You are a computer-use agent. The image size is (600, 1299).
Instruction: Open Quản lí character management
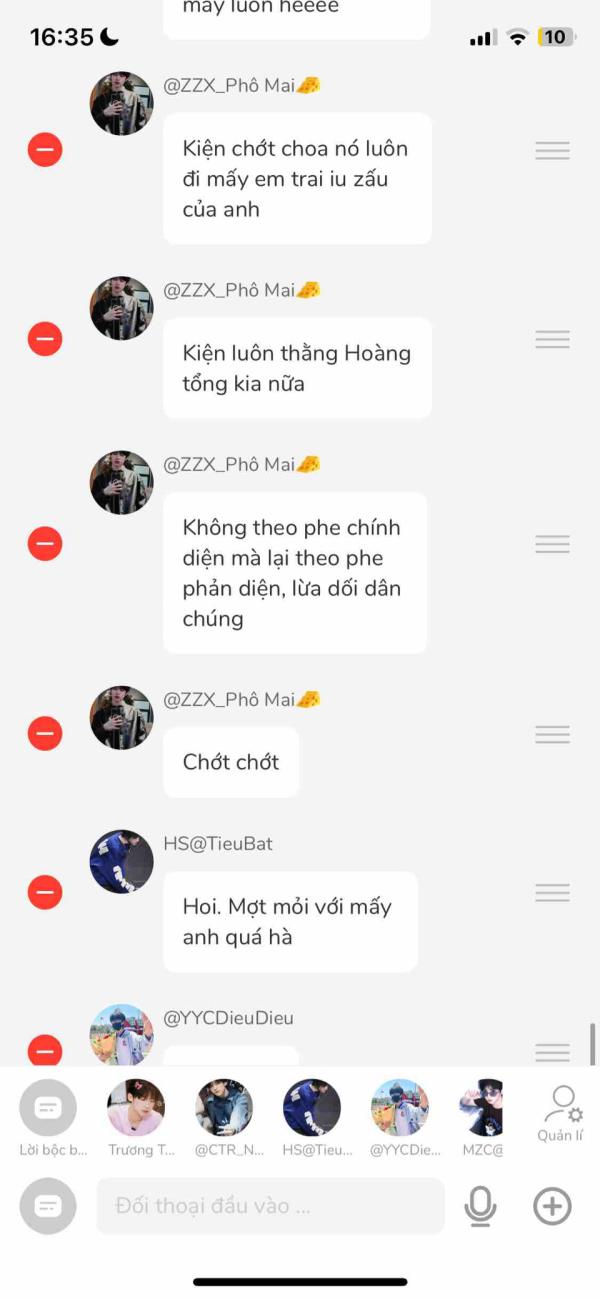click(561, 1113)
